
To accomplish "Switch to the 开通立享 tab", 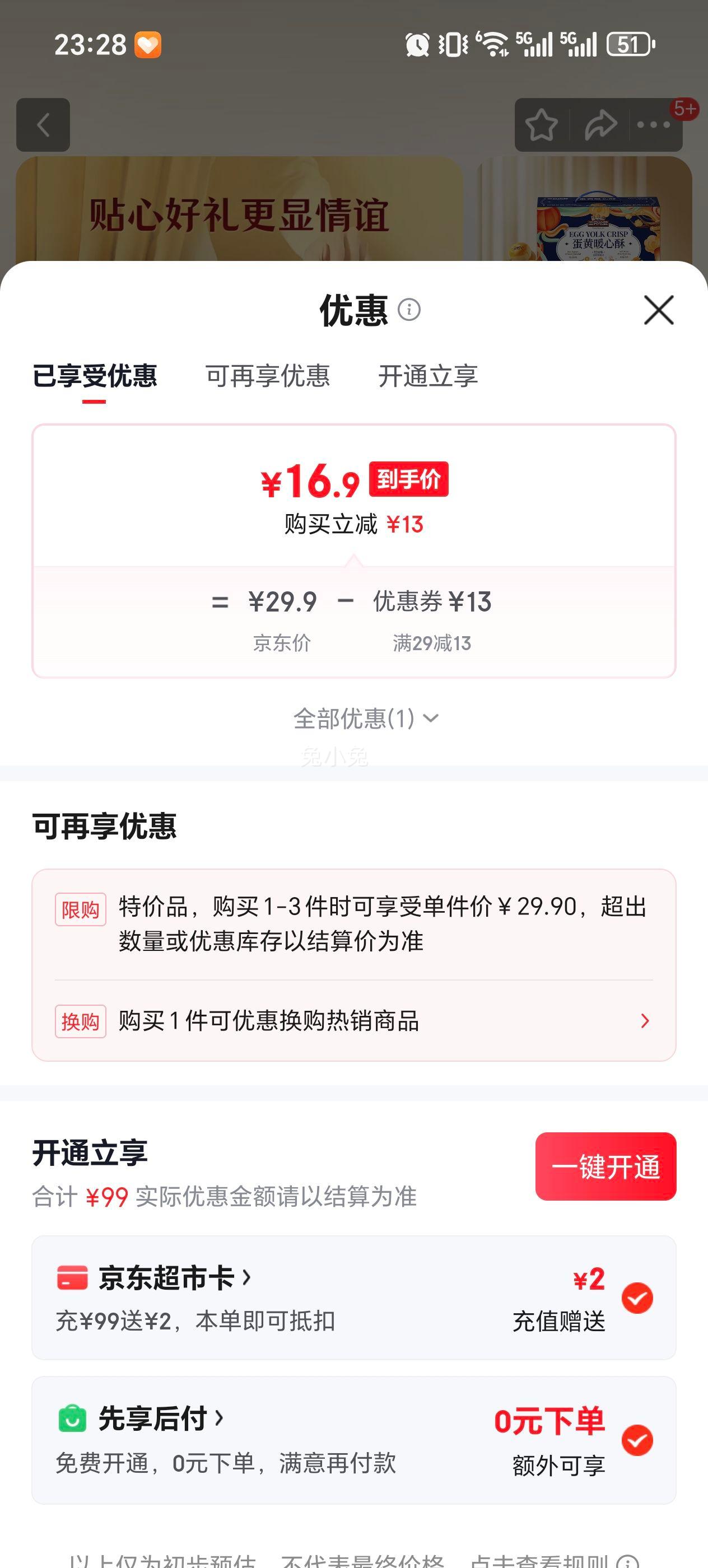I will click(x=428, y=376).
